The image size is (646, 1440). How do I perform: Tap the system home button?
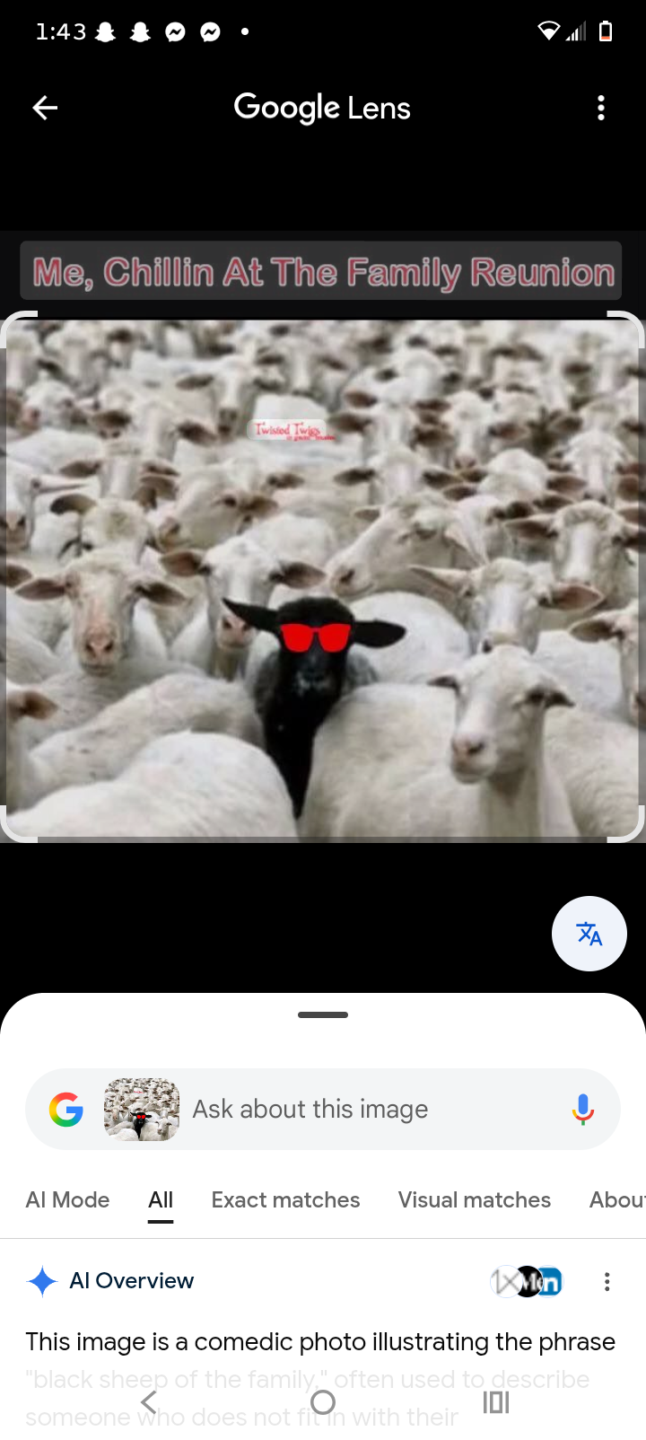coord(323,1402)
